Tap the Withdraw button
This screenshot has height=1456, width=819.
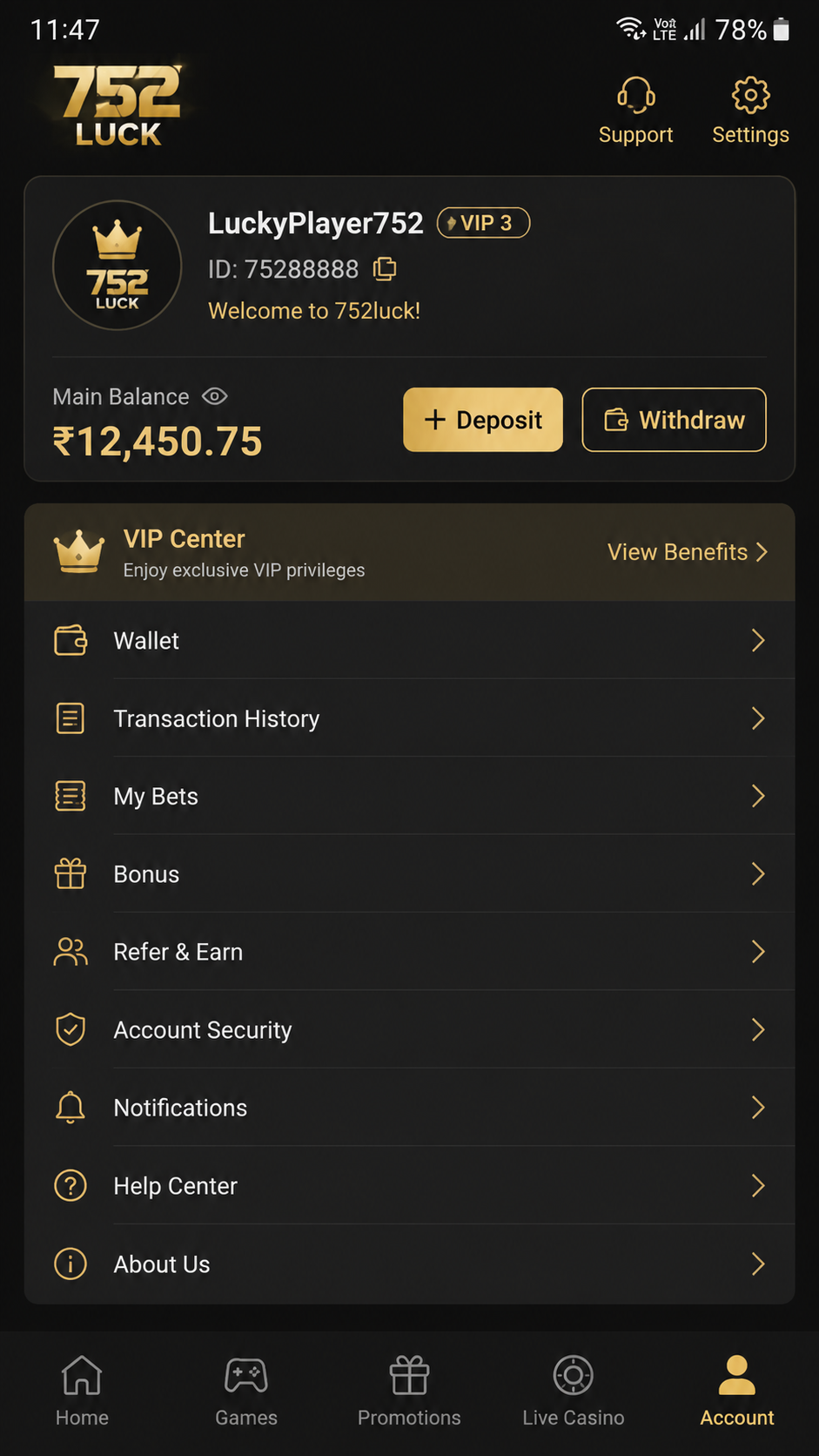[674, 420]
